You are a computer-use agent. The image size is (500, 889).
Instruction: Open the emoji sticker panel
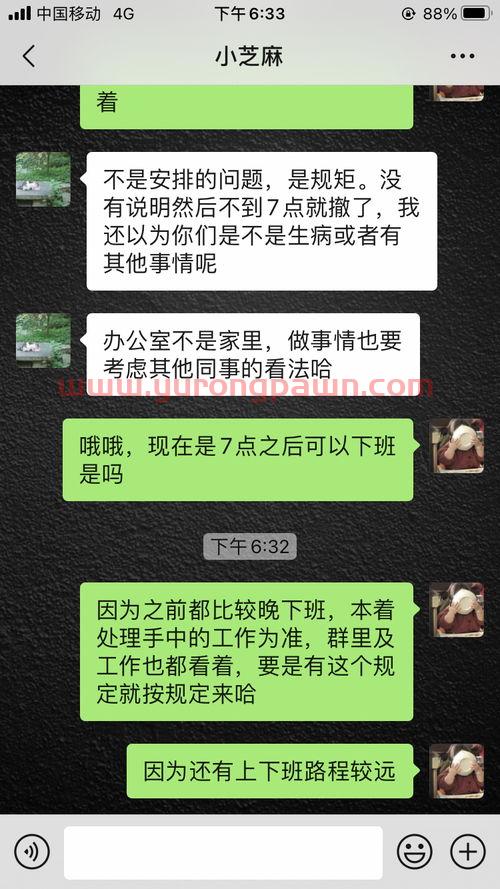point(414,852)
